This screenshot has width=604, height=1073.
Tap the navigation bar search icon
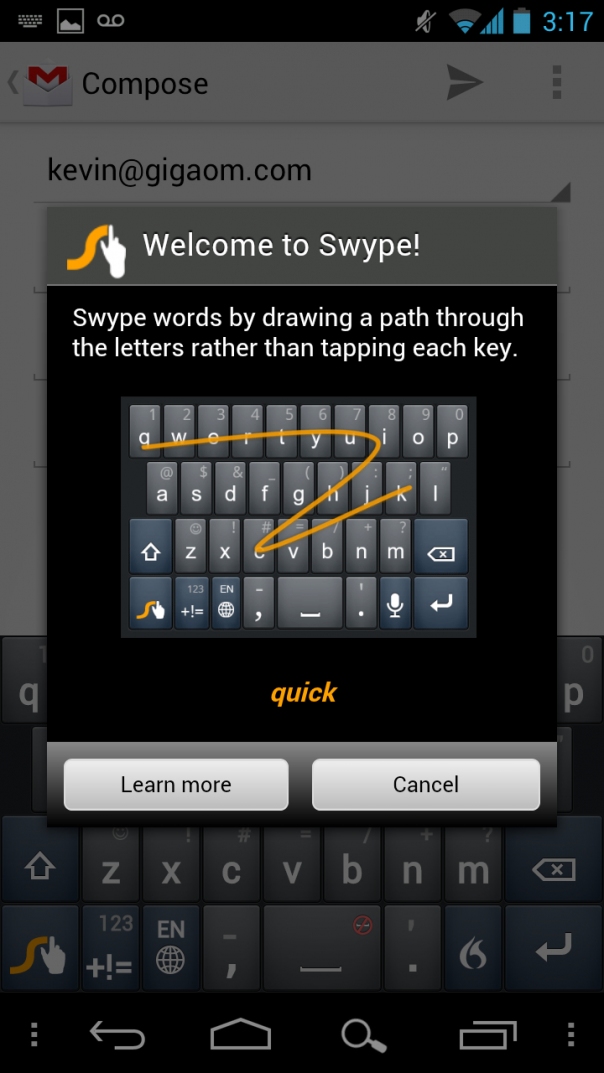click(x=364, y=1035)
